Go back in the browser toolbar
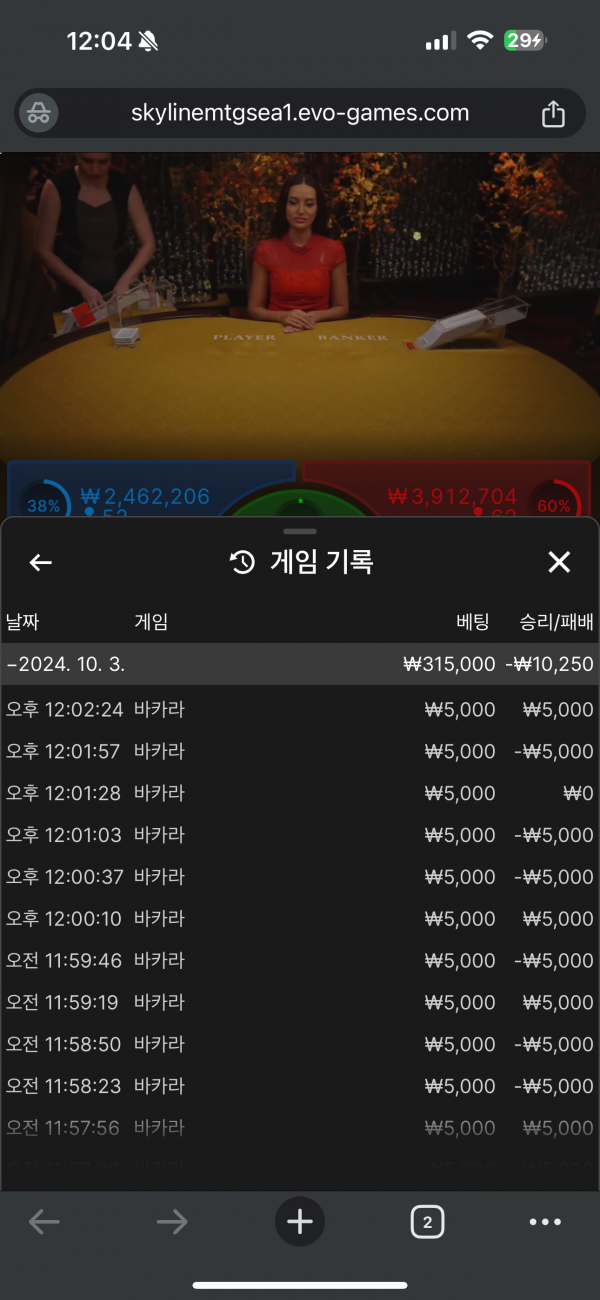600x1300 pixels. click(x=44, y=1221)
